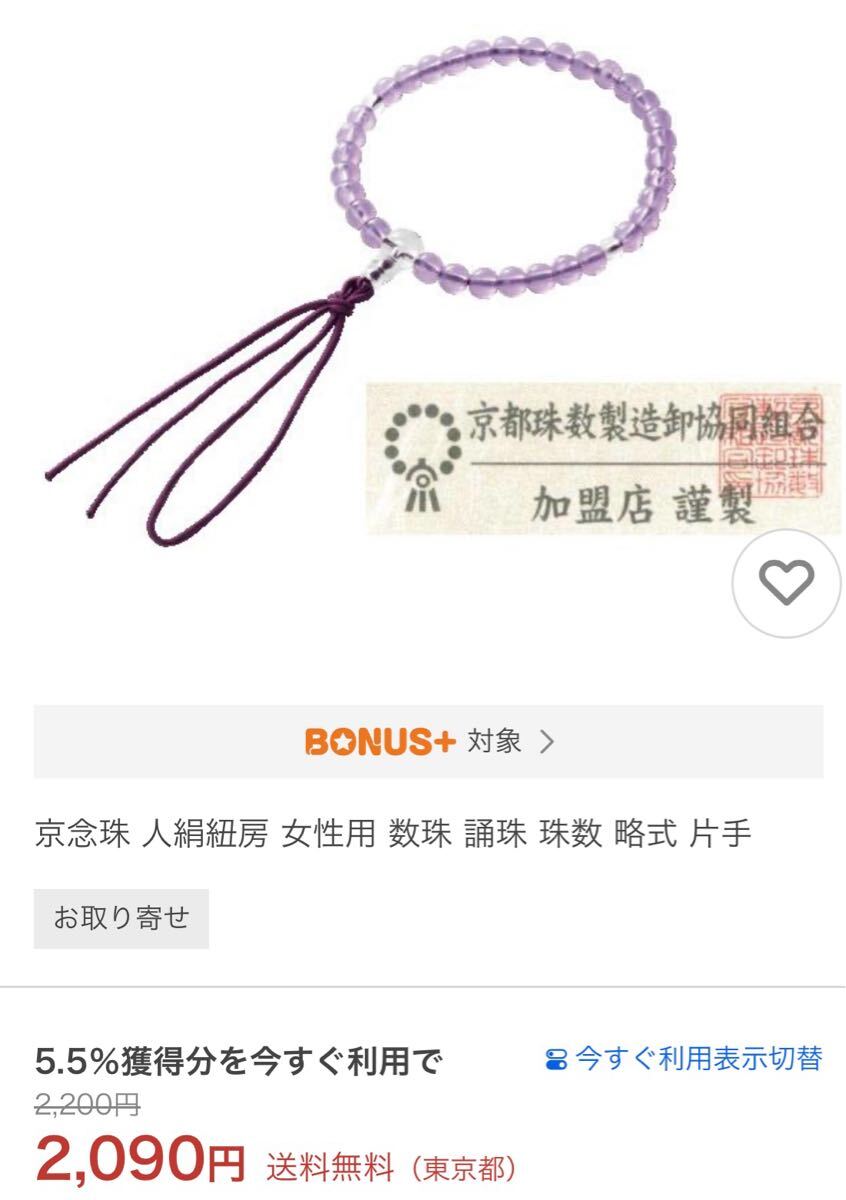
Task: Add this item to favorites with the heart
Action: click(786, 583)
